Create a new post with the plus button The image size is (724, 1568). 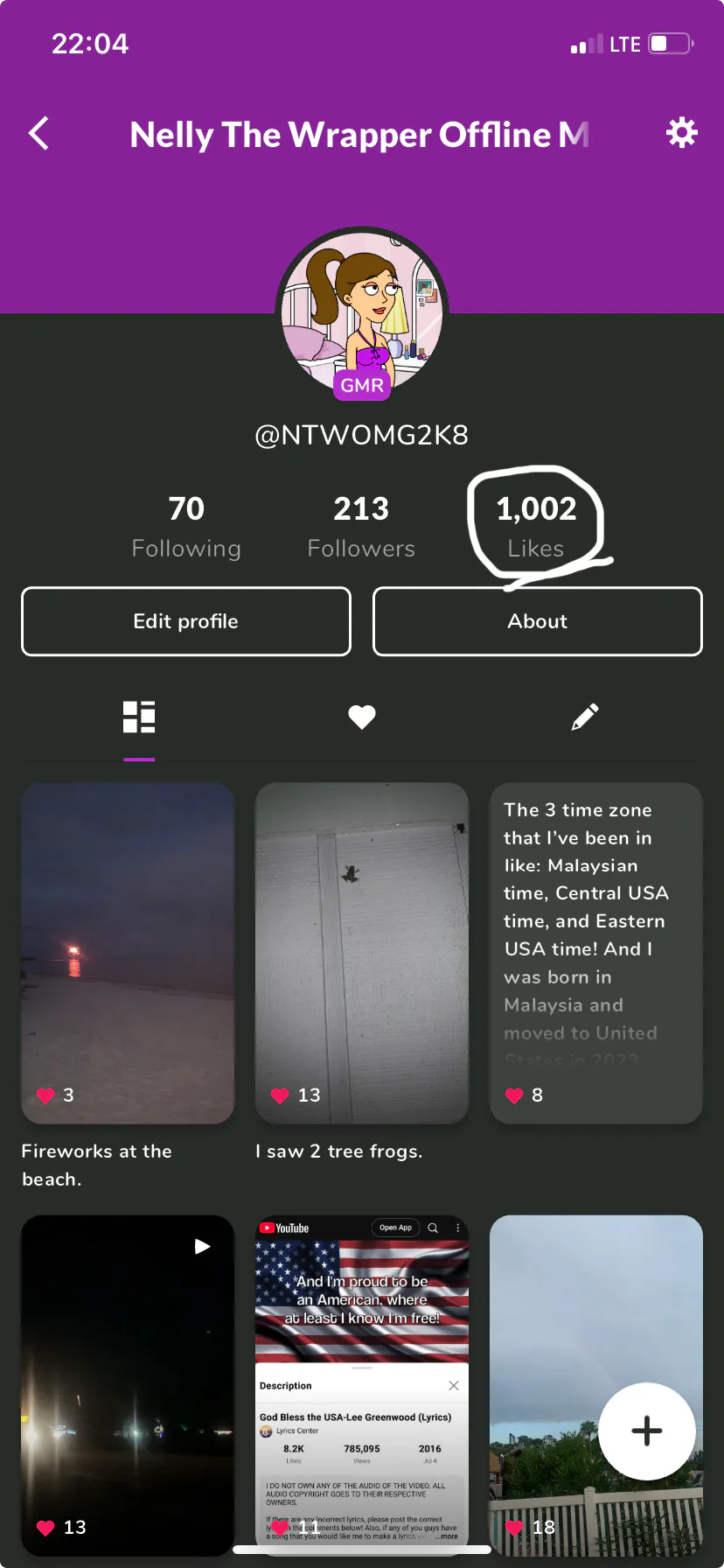pyautogui.click(x=647, y=1431)
